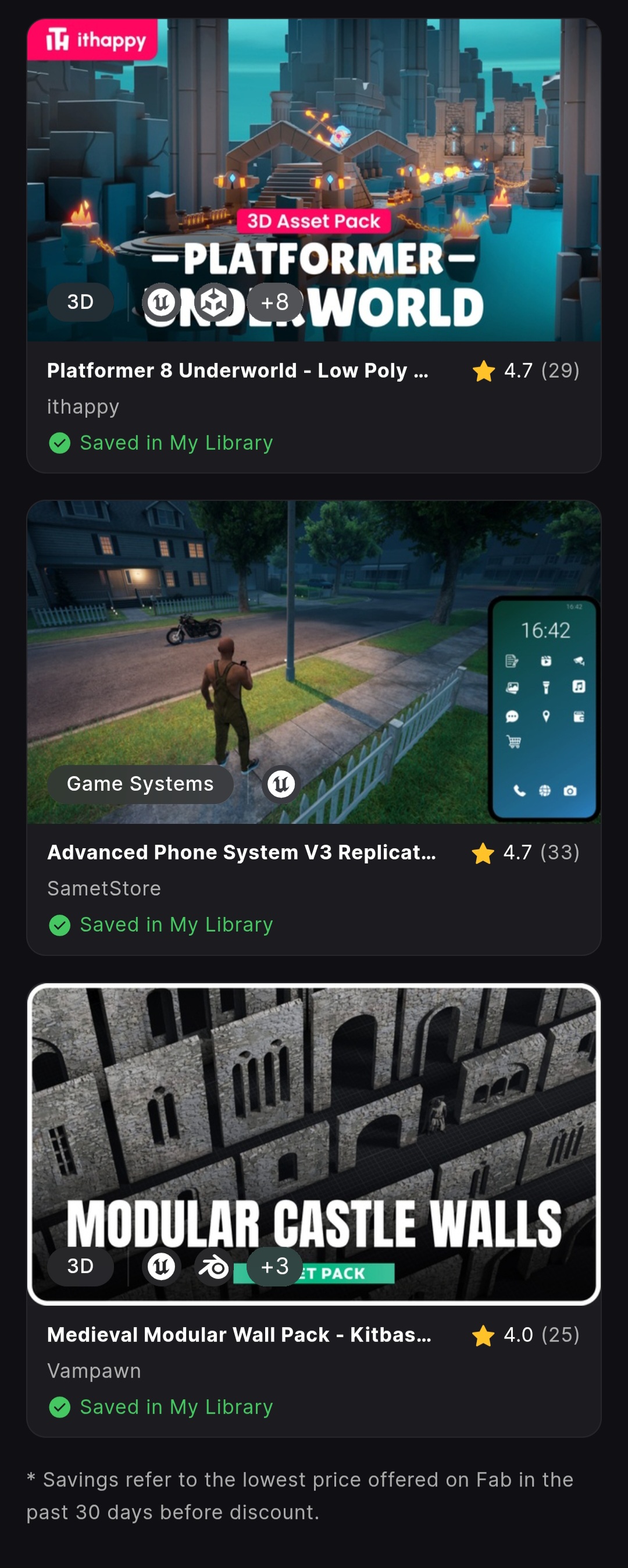This screenshot has width=628, height=1568.
Task: Open Advanced Phone System V3 card
Action: click(241, 852)
